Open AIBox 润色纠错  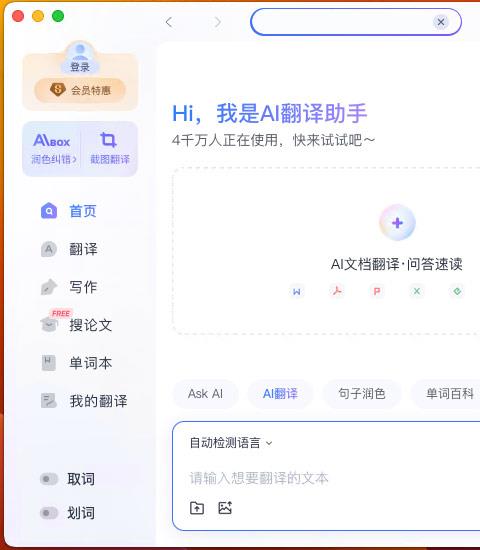coord(53,149)
